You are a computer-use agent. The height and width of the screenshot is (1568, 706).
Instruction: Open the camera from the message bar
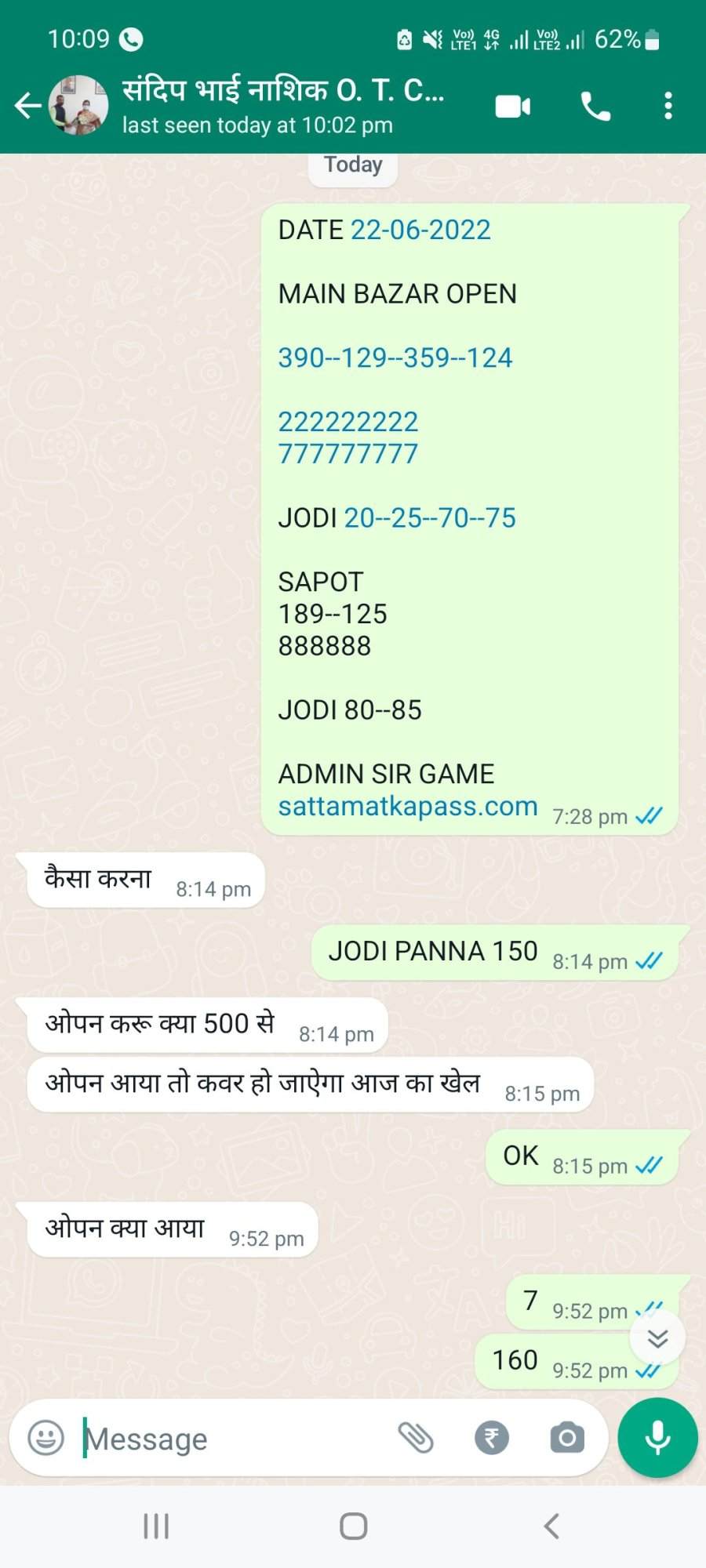coord(567,1438)
